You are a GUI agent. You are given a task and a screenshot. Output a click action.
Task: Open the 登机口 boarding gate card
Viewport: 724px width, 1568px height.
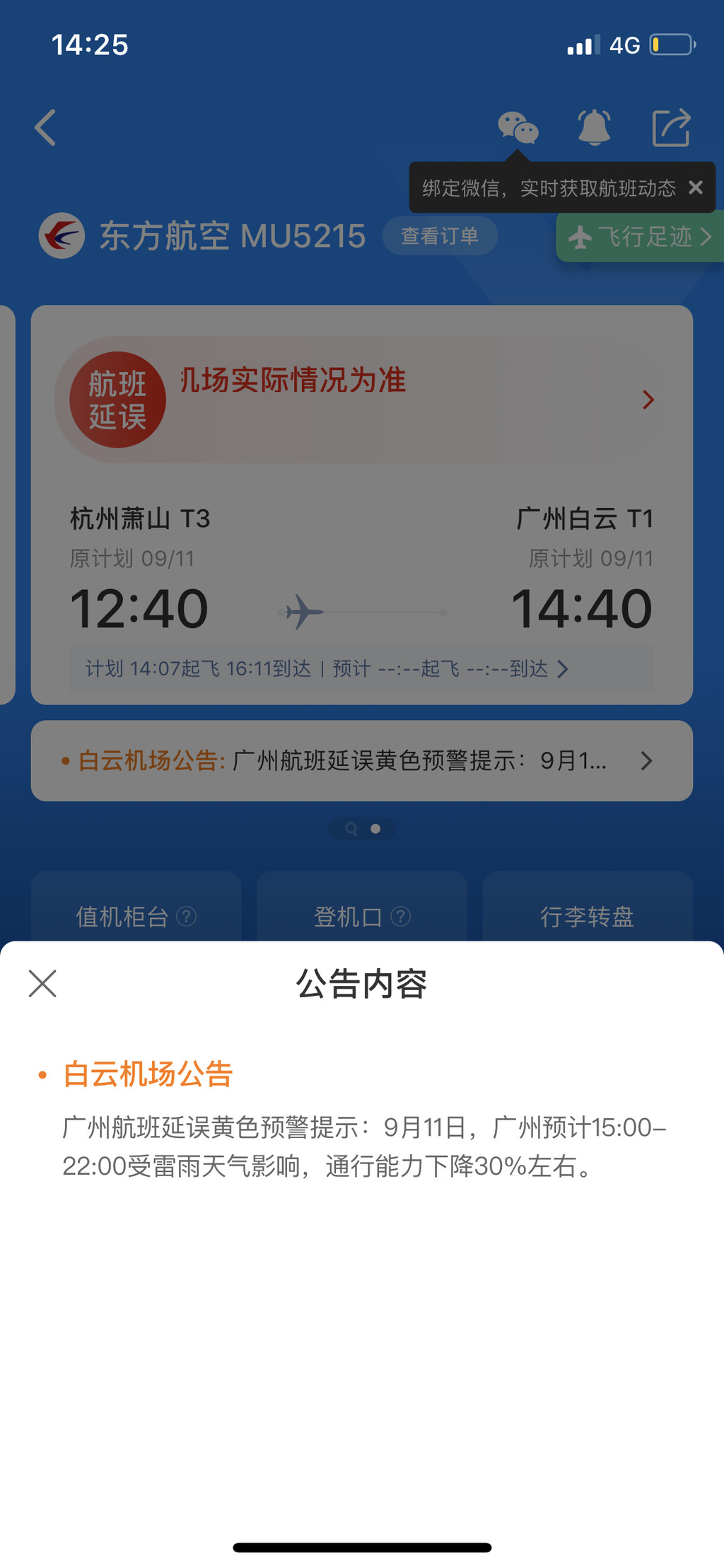tap(362, 907)
